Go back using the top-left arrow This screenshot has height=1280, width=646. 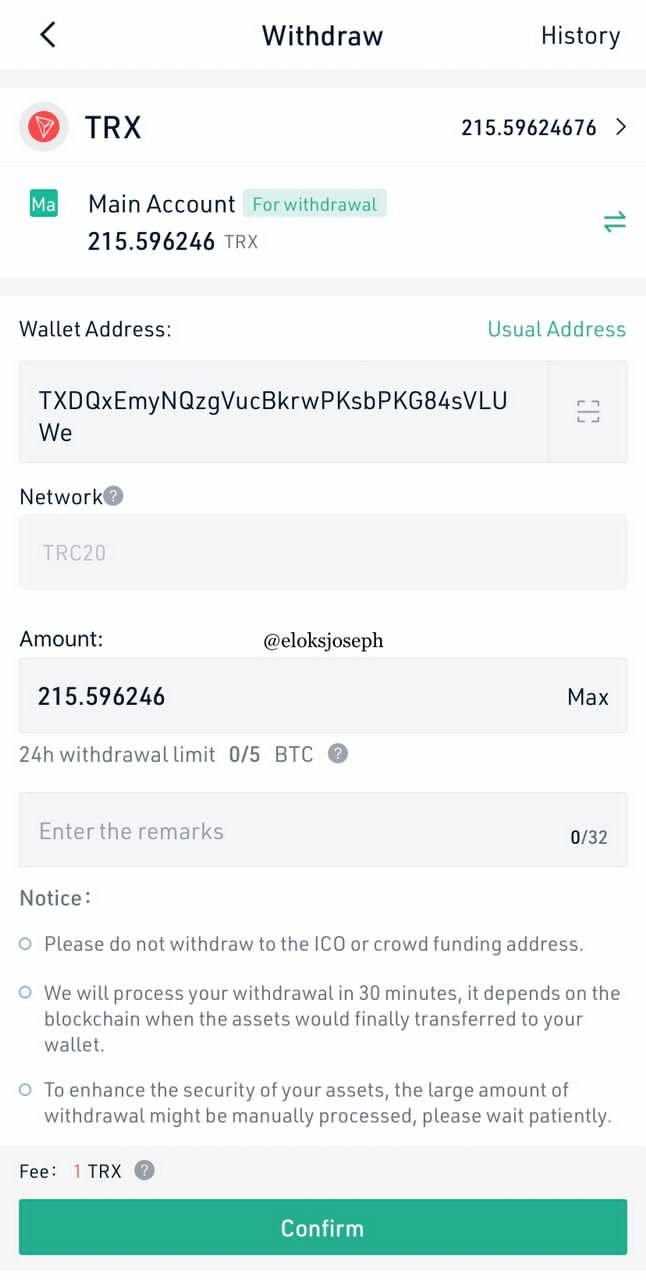[47, 35]
